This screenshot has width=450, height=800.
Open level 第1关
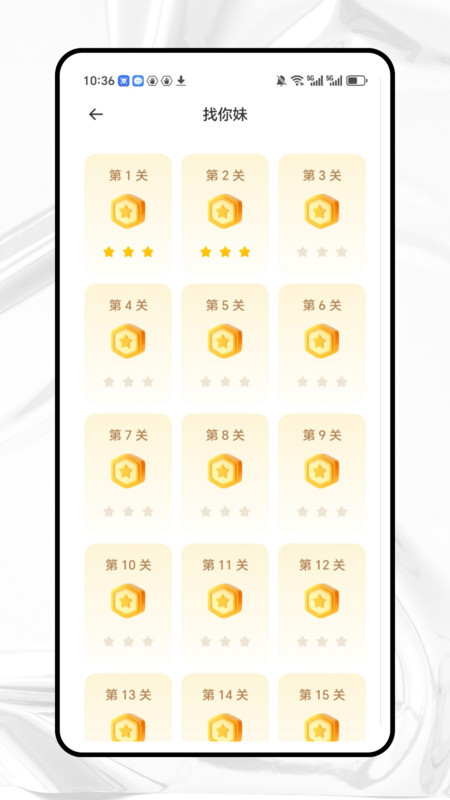point(128,213)
